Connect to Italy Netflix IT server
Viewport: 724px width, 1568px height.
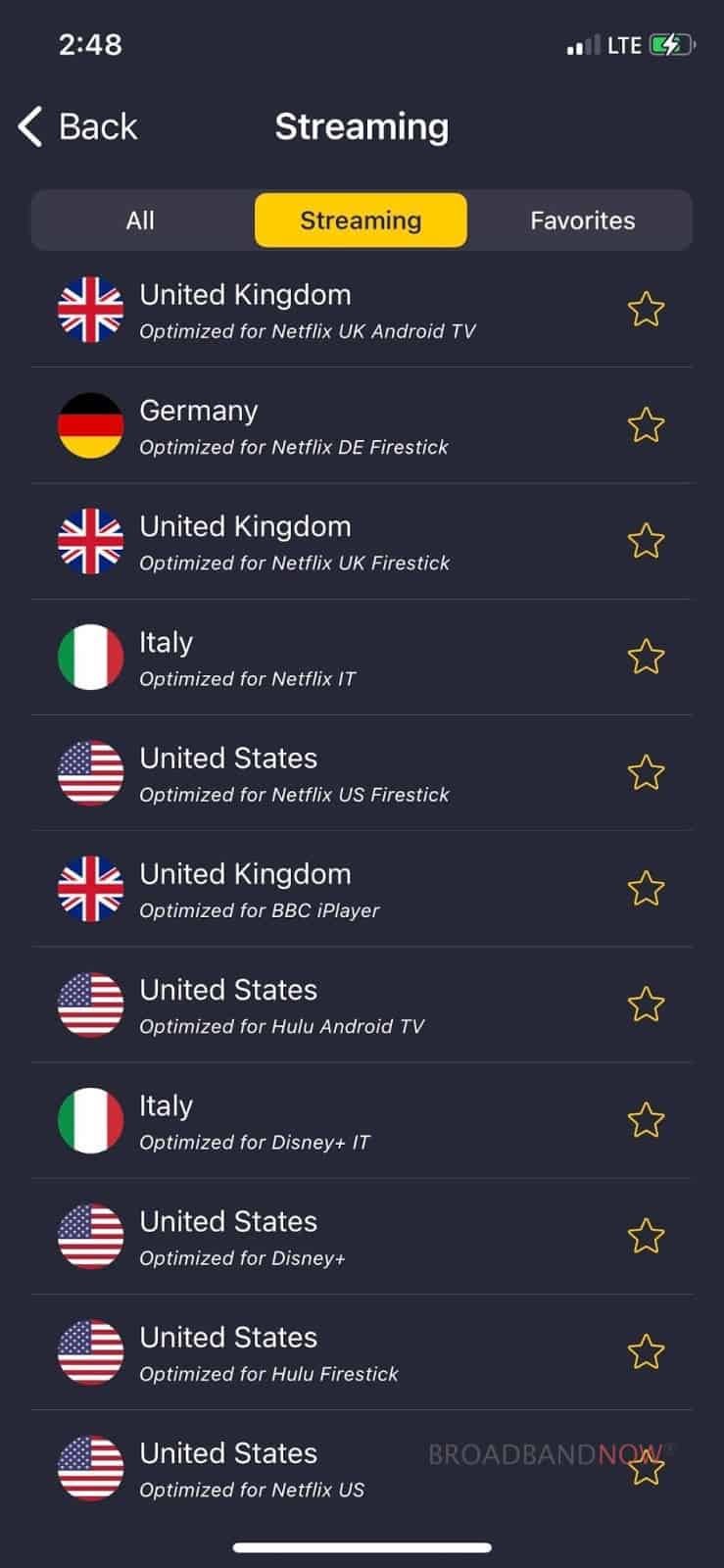tap(247, 658)
